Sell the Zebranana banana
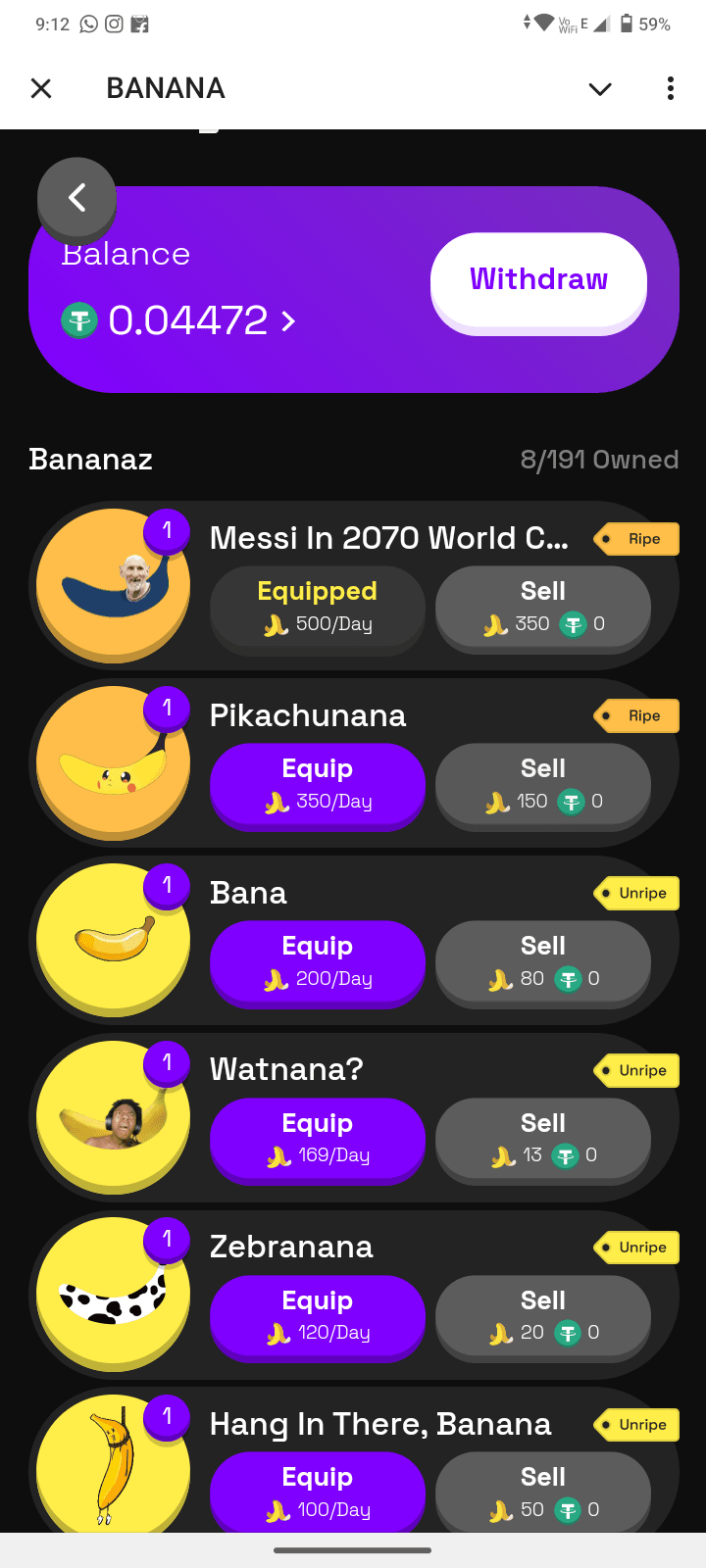The width and height of the screenshot is (706, 1568). click(x=543, y=1316)
